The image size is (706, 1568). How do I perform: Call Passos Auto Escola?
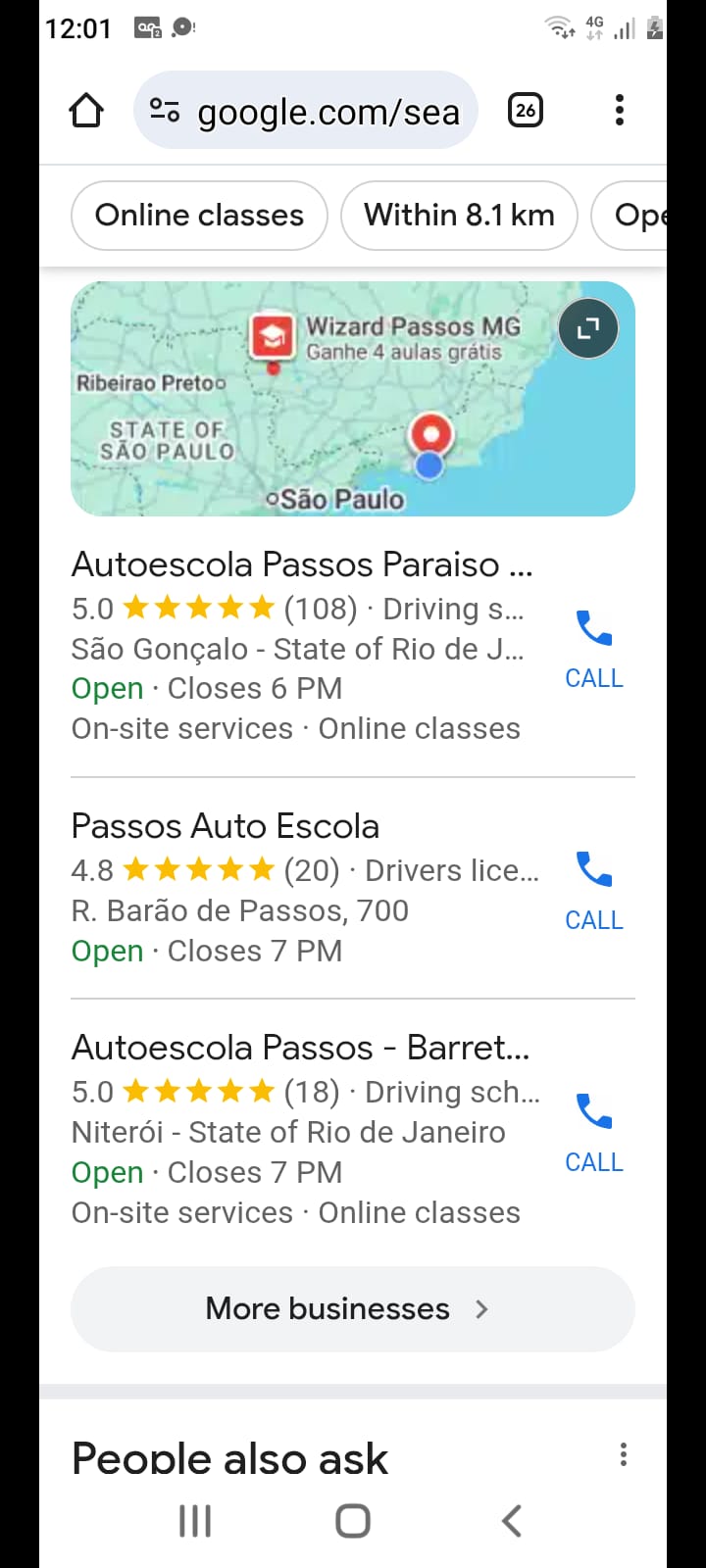[594, 888]
